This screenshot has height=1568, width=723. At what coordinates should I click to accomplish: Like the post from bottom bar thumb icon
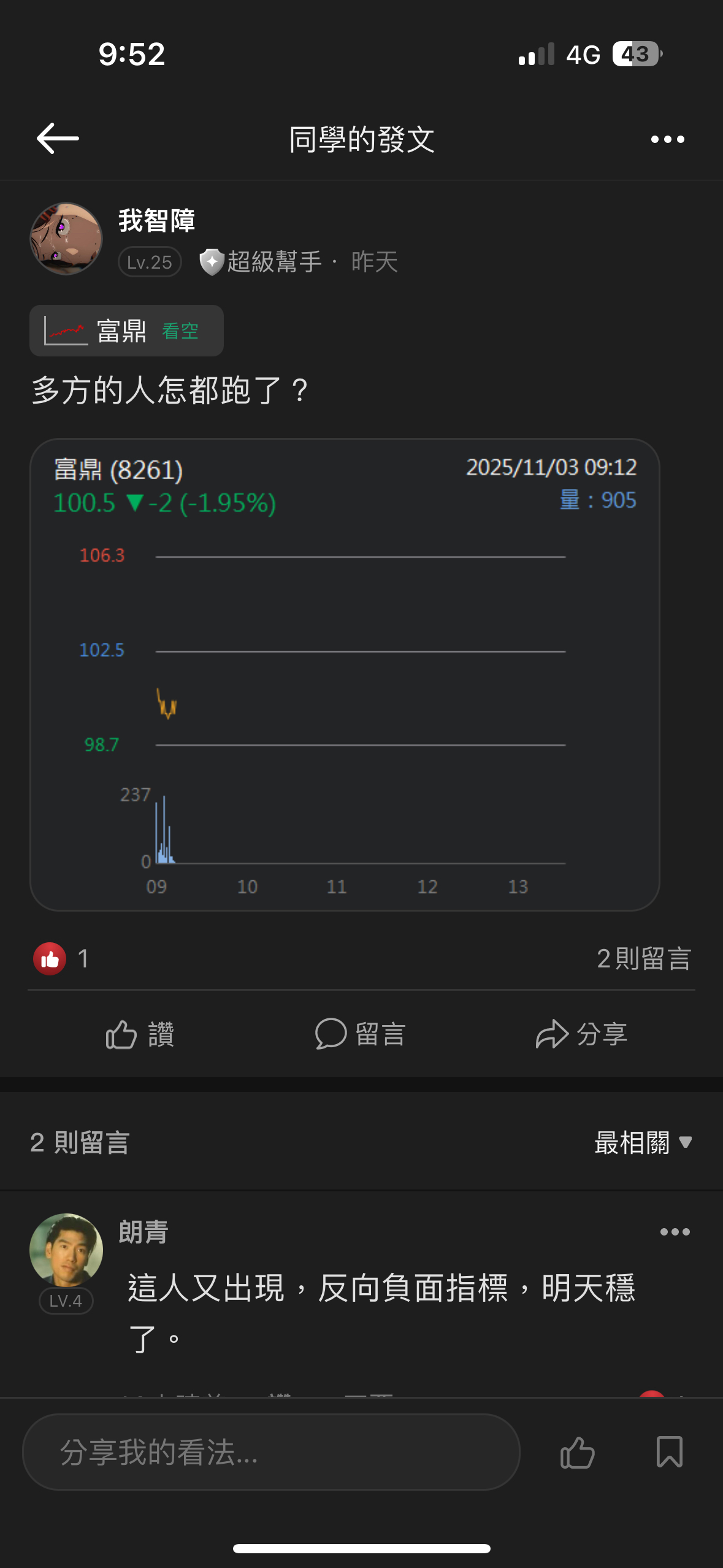(x=577, y=1452)
